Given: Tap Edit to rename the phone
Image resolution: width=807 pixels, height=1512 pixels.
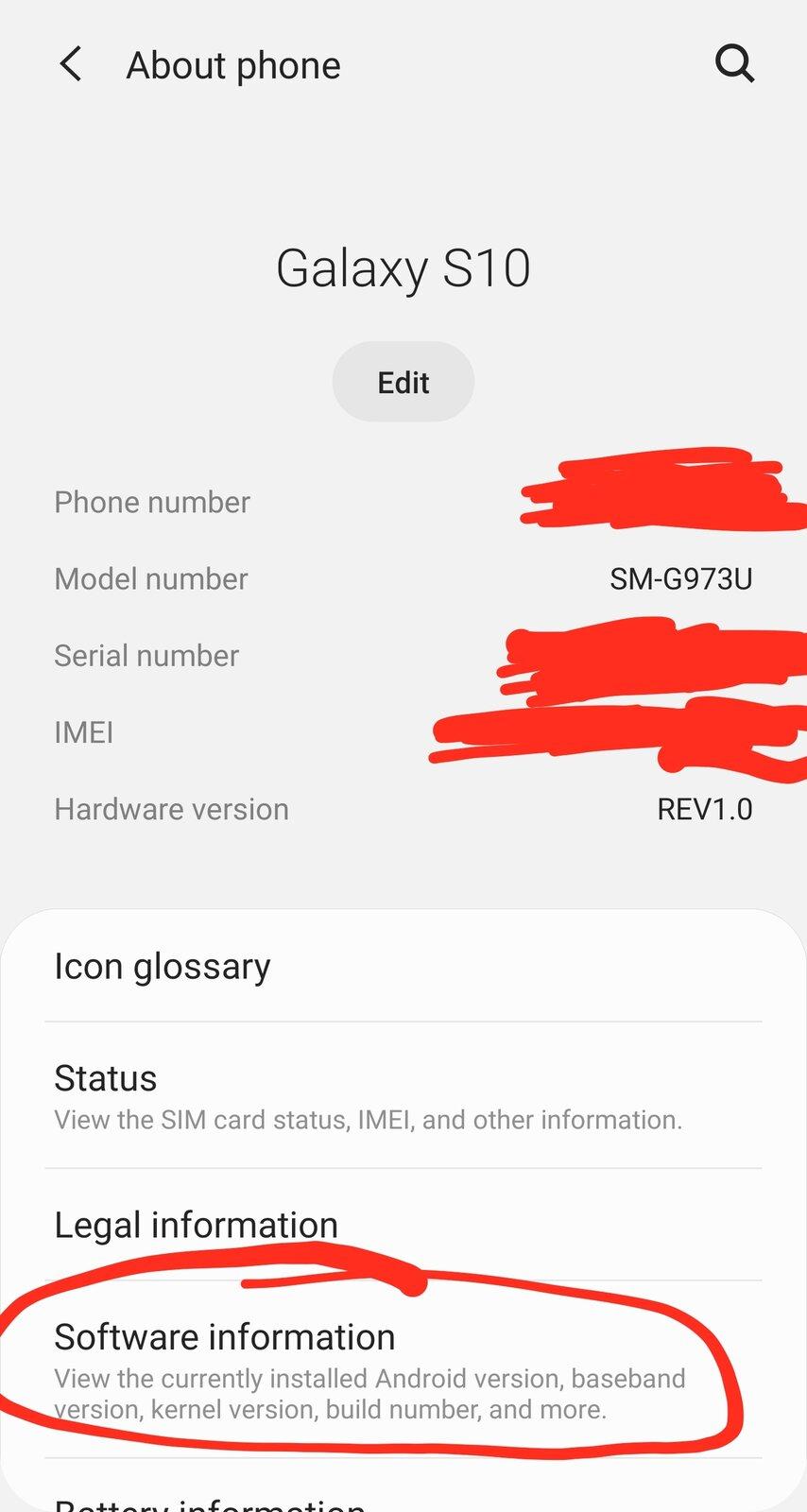Looking at the screenshot, I should (403, 382).
